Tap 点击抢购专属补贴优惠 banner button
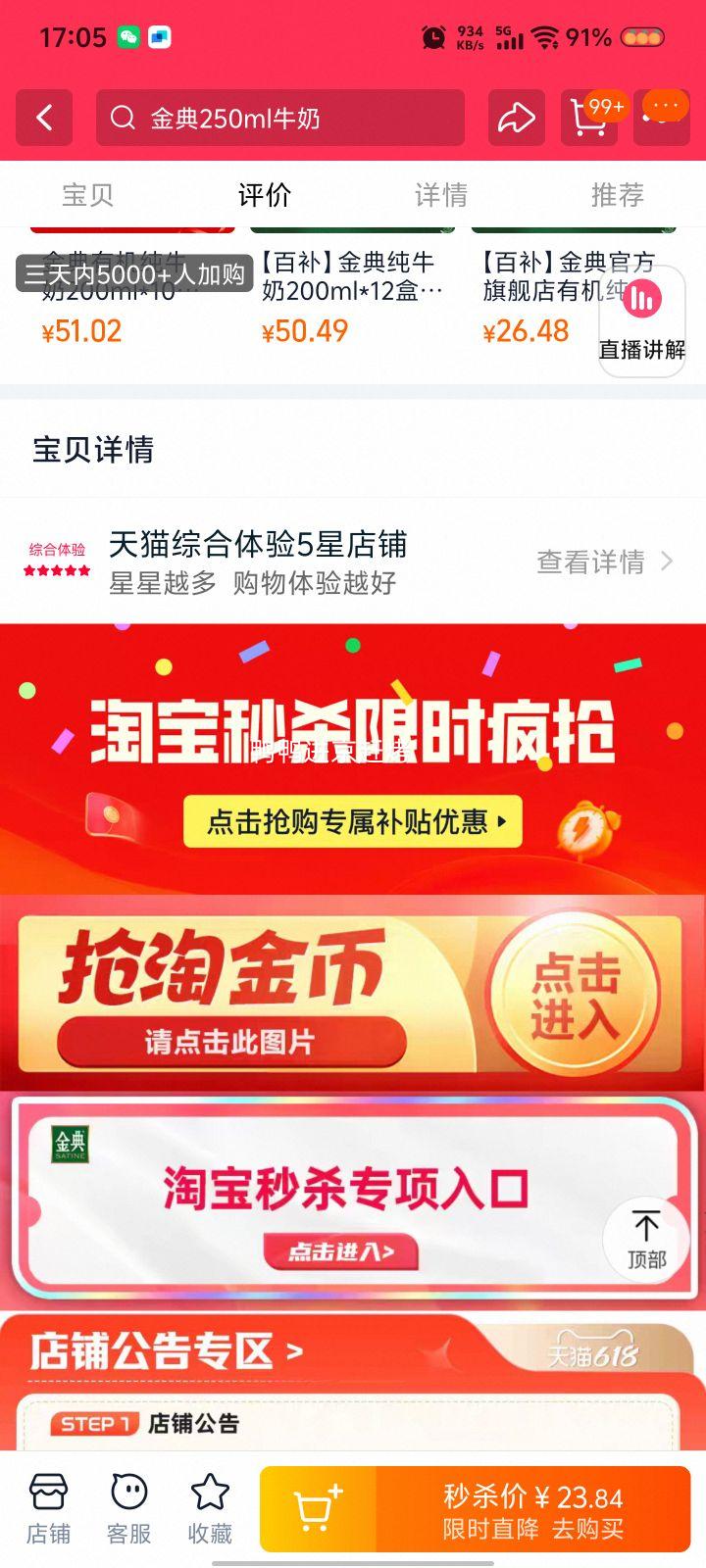The height and width of the screenshot is (1568, 706). (x=353, y=821)
